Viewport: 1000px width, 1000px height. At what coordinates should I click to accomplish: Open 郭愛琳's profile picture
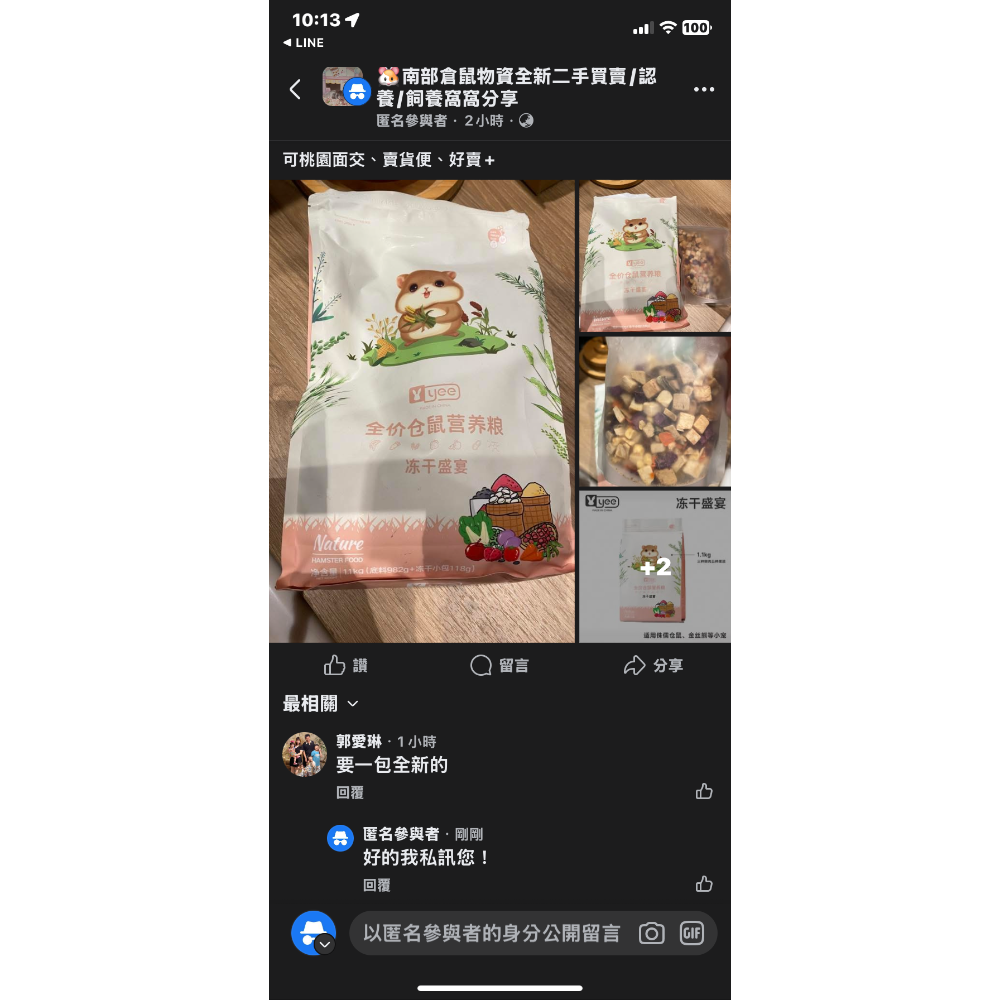tap(304, 754)
